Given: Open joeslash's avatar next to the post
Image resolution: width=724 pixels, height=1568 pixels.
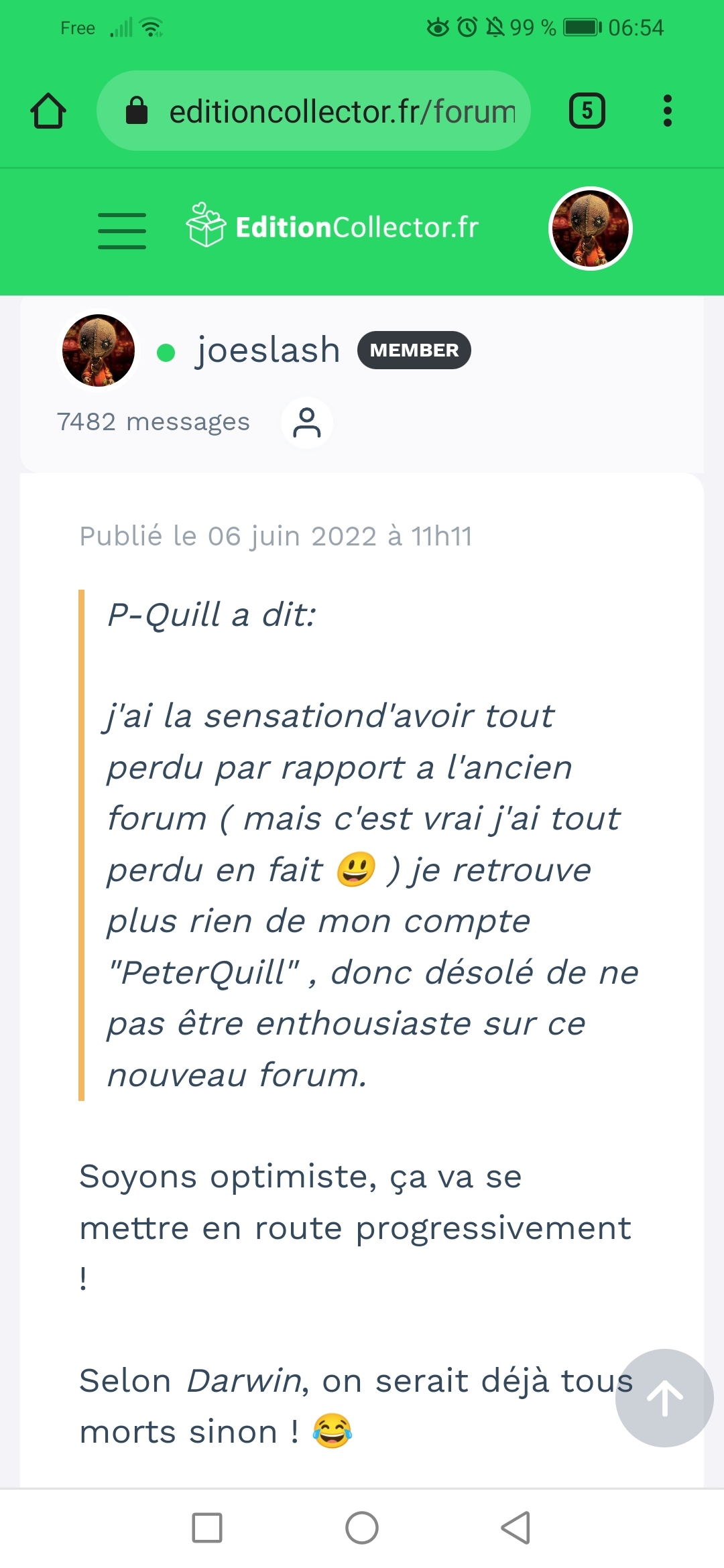Looking at the screenshot, I should (99, 350).
